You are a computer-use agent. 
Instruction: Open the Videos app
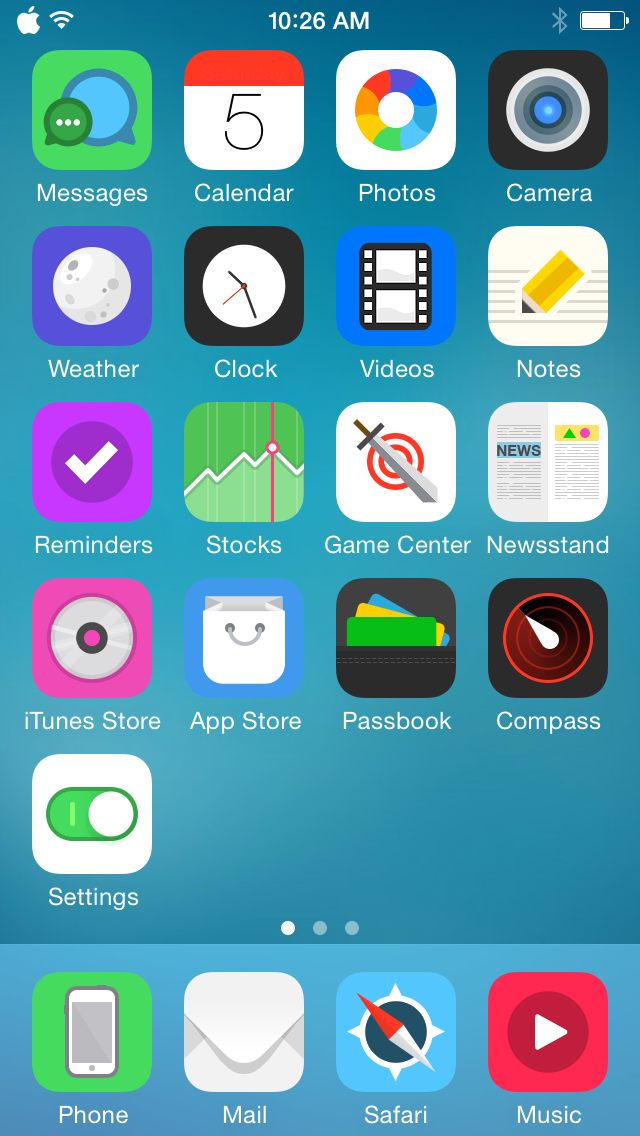point(396,286)
